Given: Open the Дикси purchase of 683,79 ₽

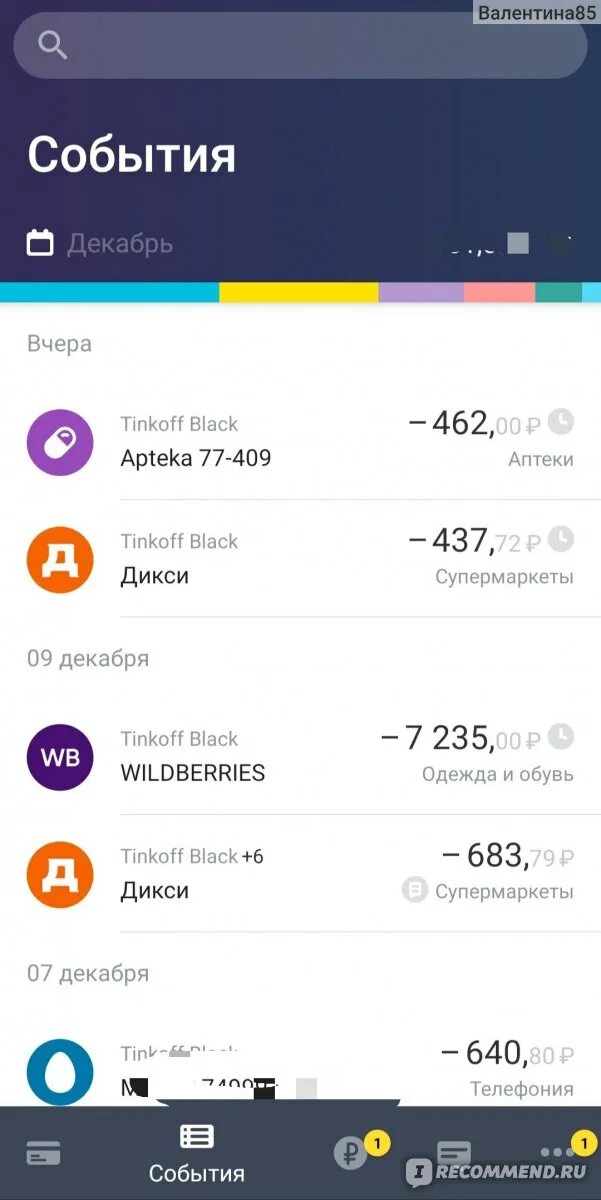Looking at the screenshot, I should point(300,873).
